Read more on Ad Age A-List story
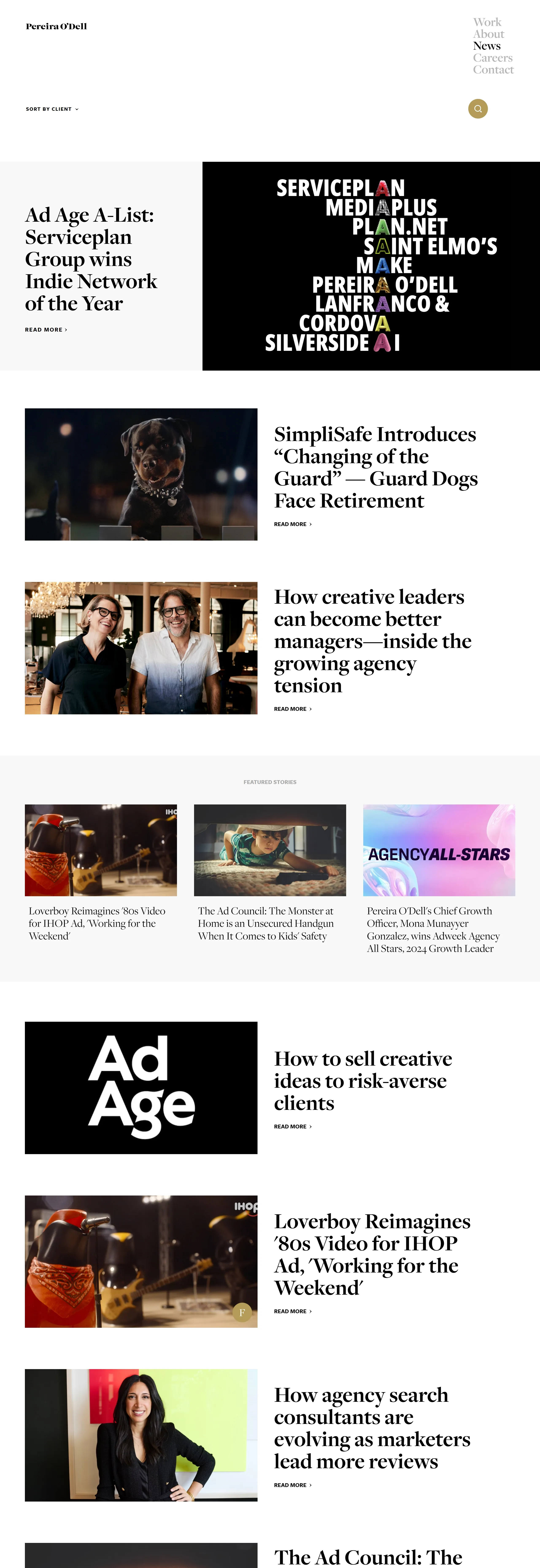Image resolution: width=540 pixels, height=1568 pixels. [46, 330]
